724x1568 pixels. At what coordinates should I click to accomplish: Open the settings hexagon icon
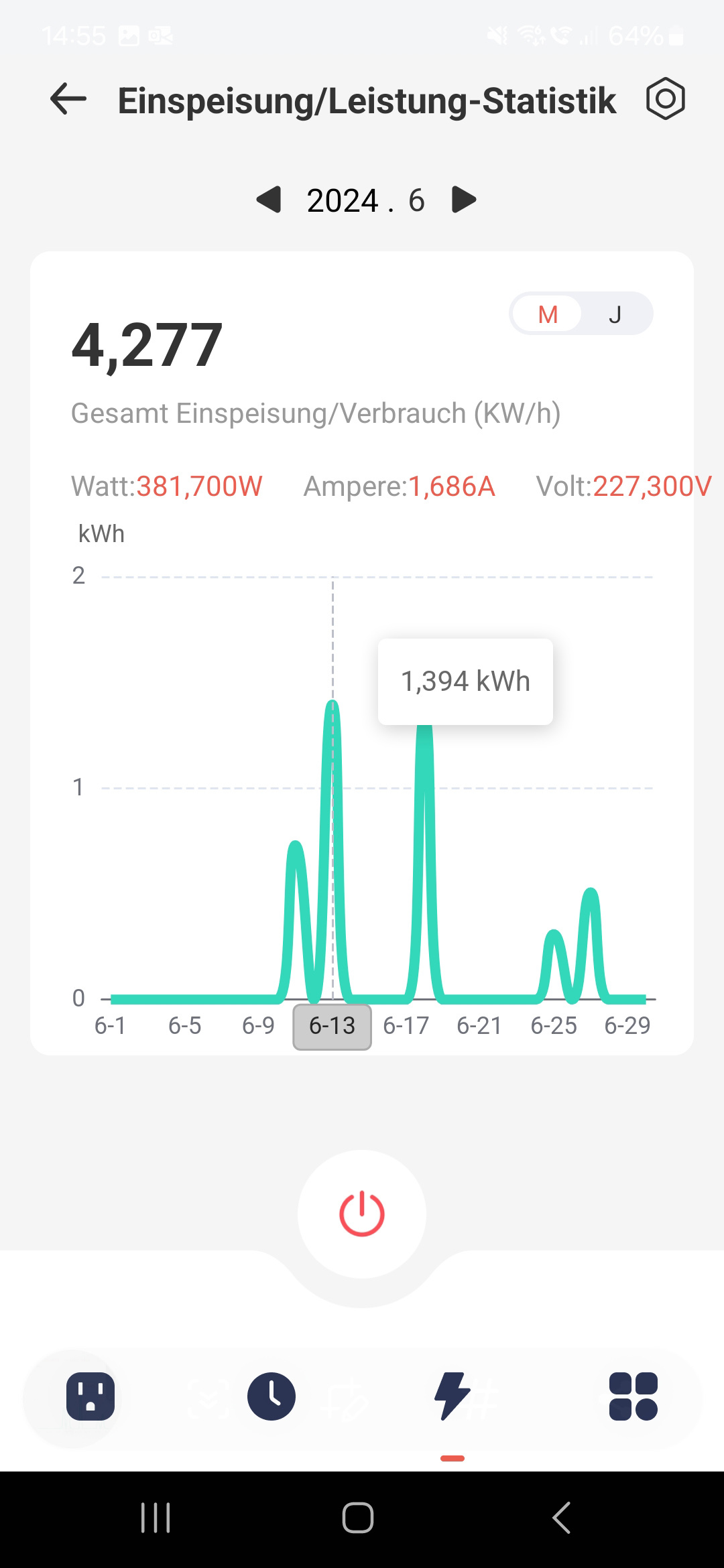[x=665, y=99]
